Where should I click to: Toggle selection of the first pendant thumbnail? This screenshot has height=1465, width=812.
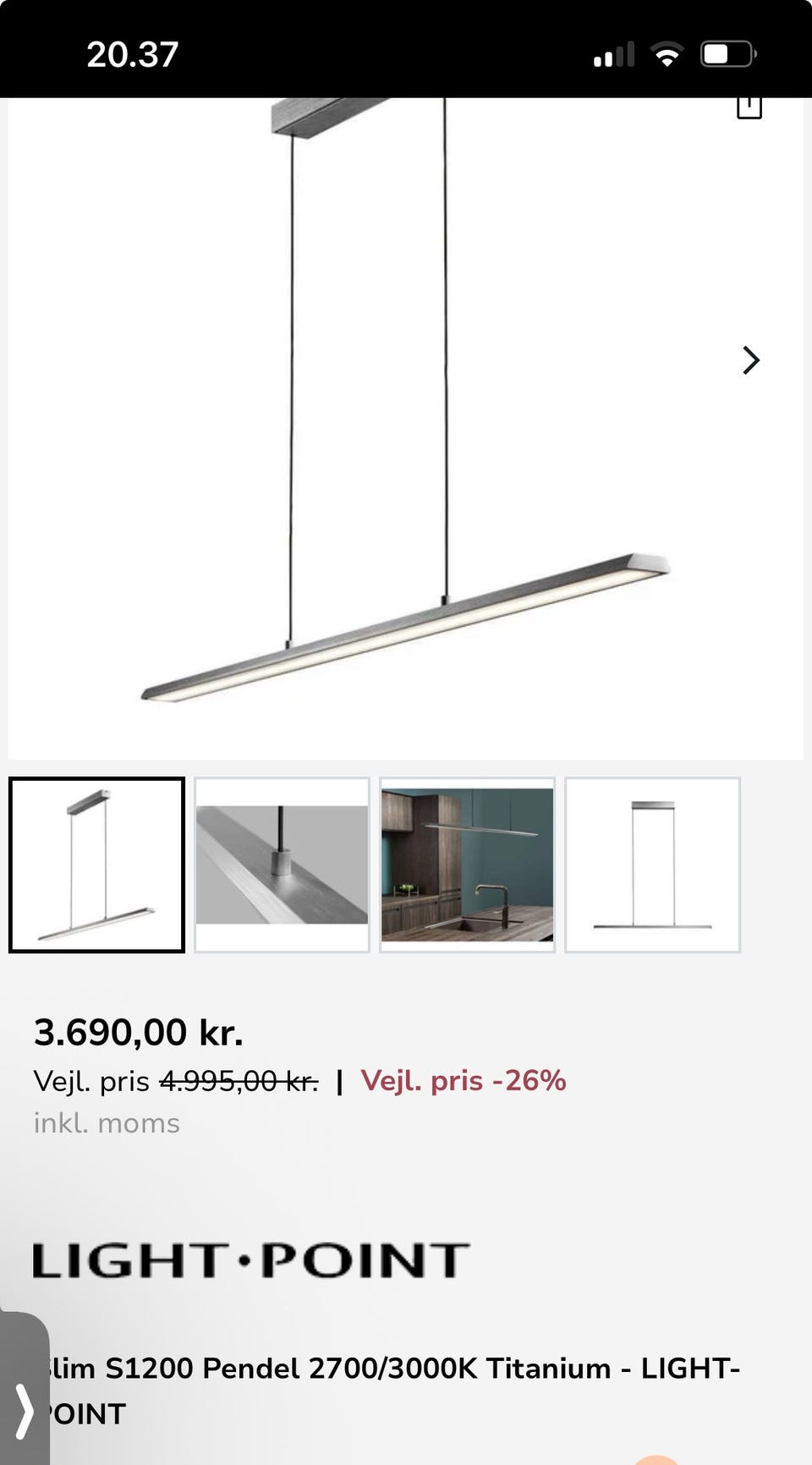point(96,865)
